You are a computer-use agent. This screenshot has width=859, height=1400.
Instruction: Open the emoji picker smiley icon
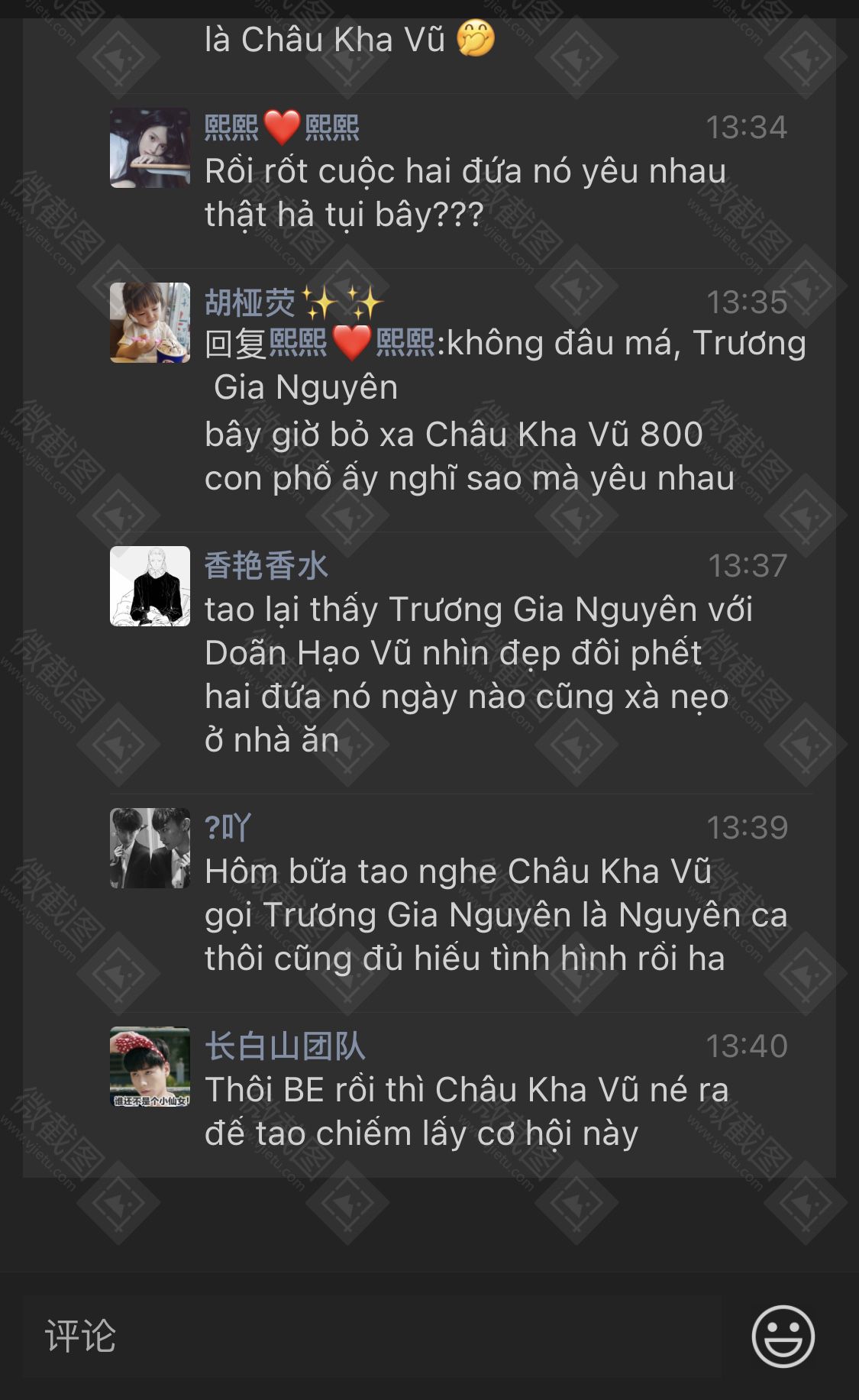[783, 1336]
